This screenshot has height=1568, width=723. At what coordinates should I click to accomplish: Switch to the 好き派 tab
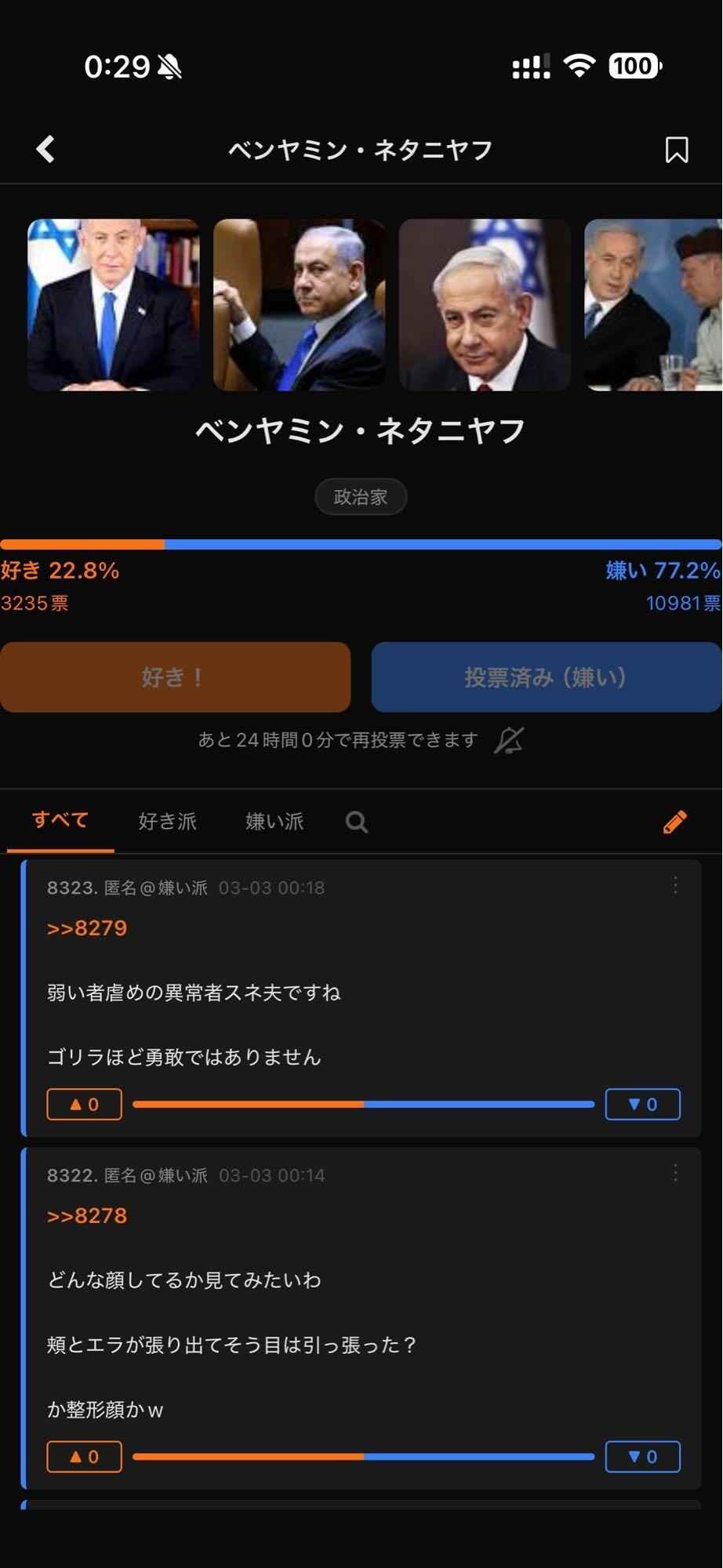pyautogui.click(x=167, y=821)
